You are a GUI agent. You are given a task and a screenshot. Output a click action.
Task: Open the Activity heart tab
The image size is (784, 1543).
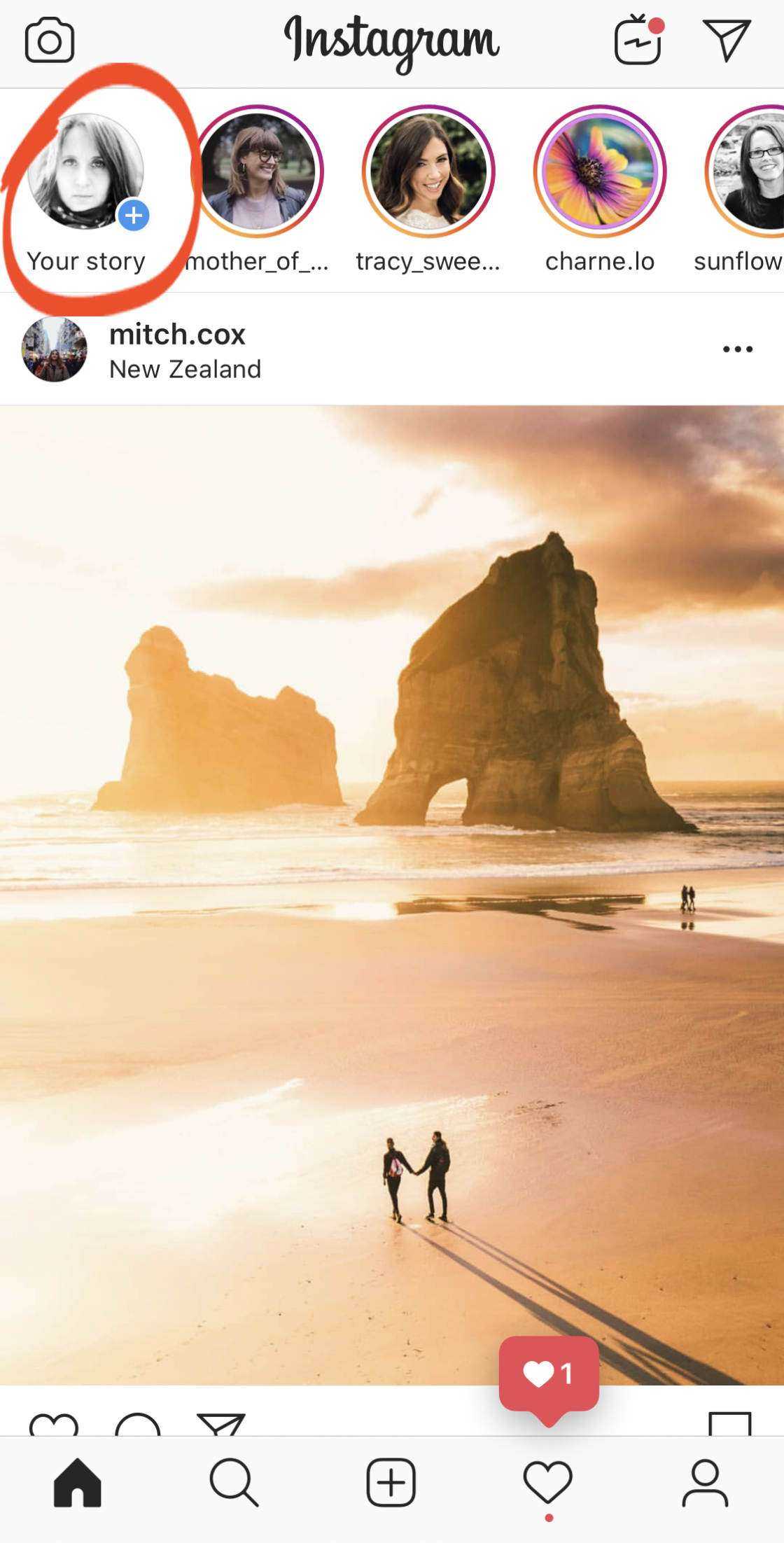click(x=548, y=1482)
